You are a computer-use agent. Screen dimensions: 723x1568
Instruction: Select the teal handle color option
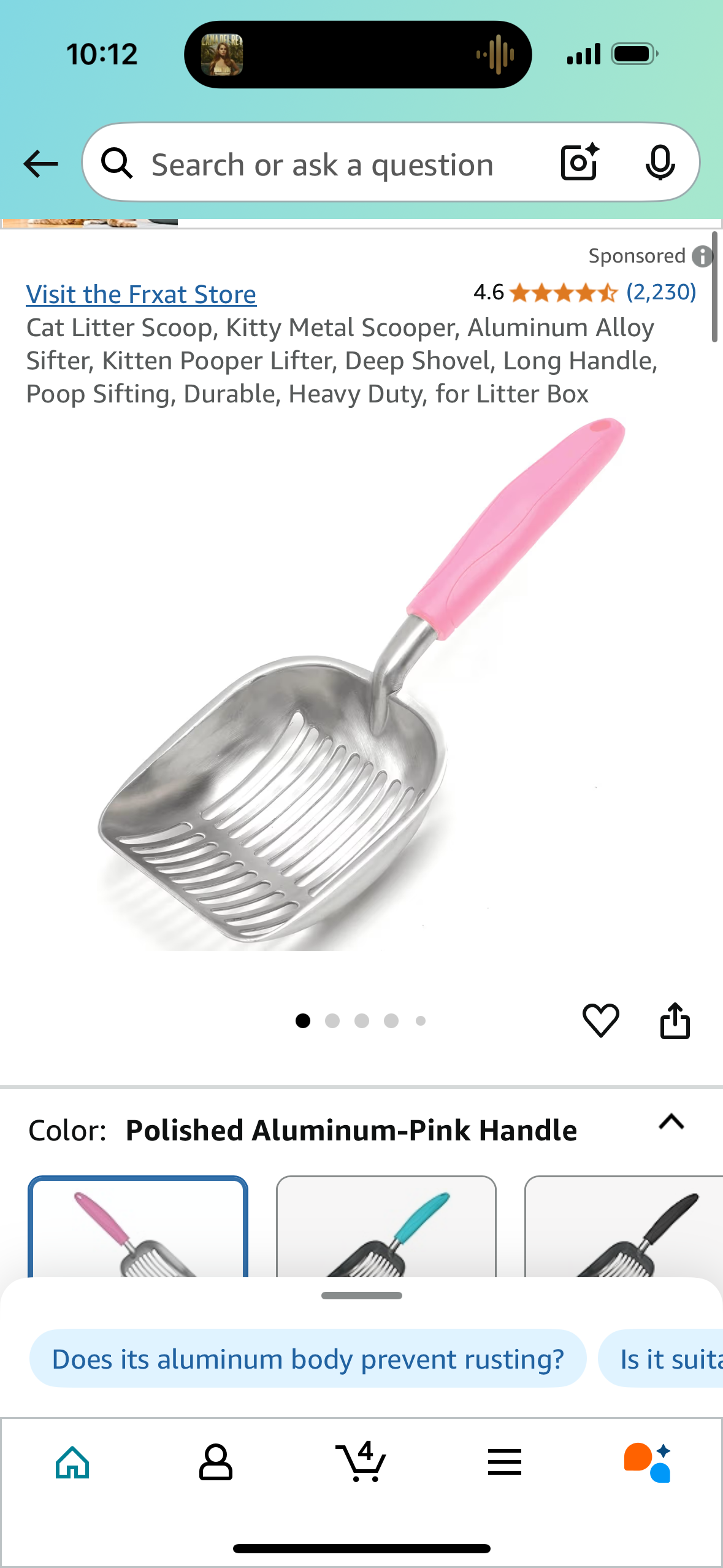pyautogui.click(x=386, y=1227)
